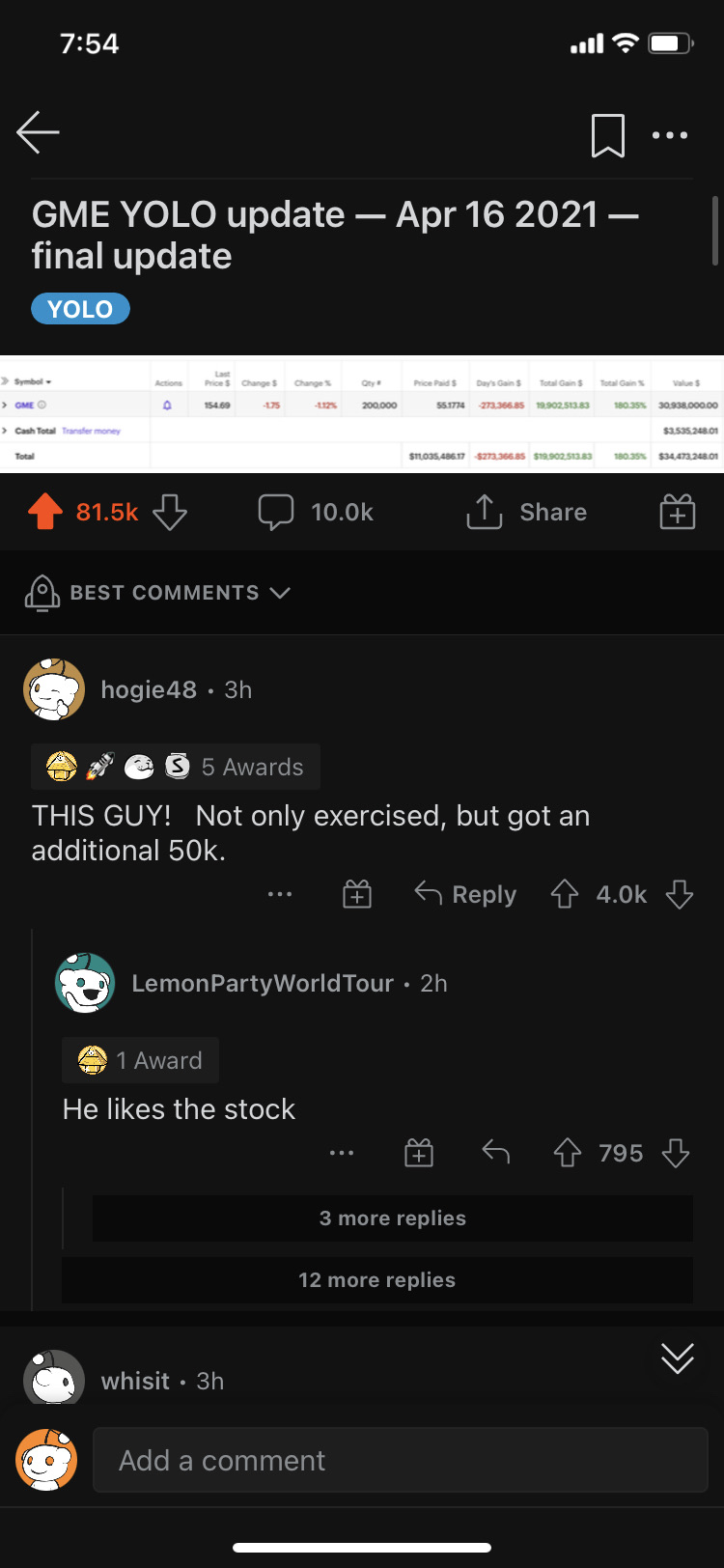Upvote the post with 81.5k votes

45,512
